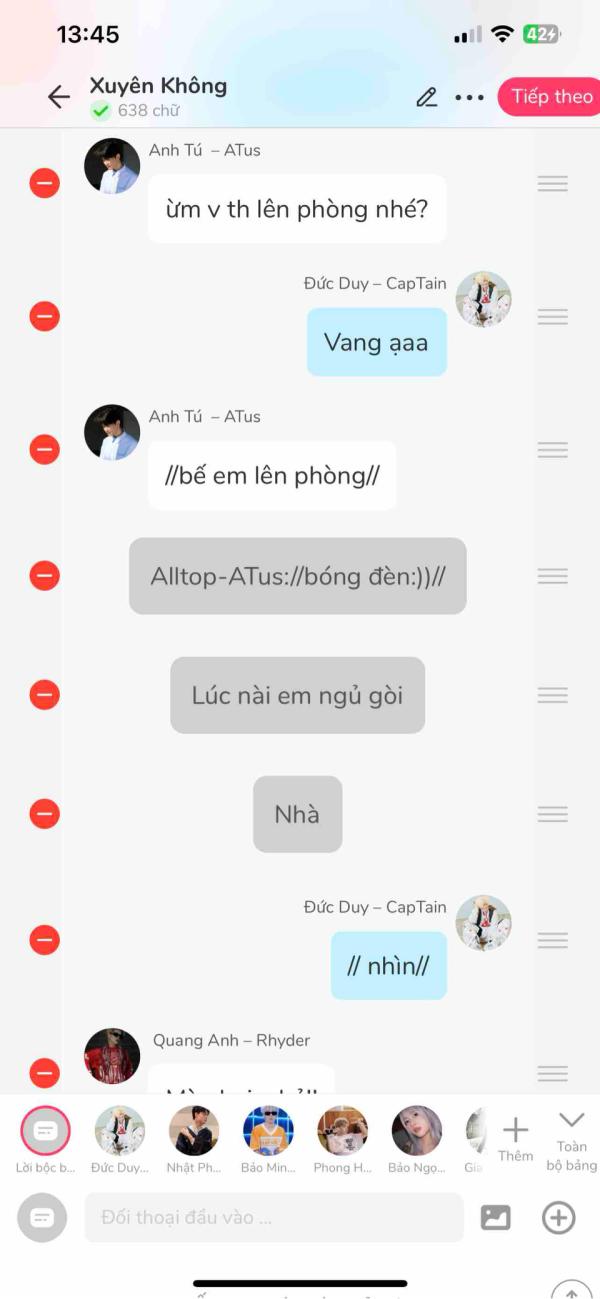Expand Toàn bộ bảng character list
This screenshot has width=600, height=1299.
571,1138
